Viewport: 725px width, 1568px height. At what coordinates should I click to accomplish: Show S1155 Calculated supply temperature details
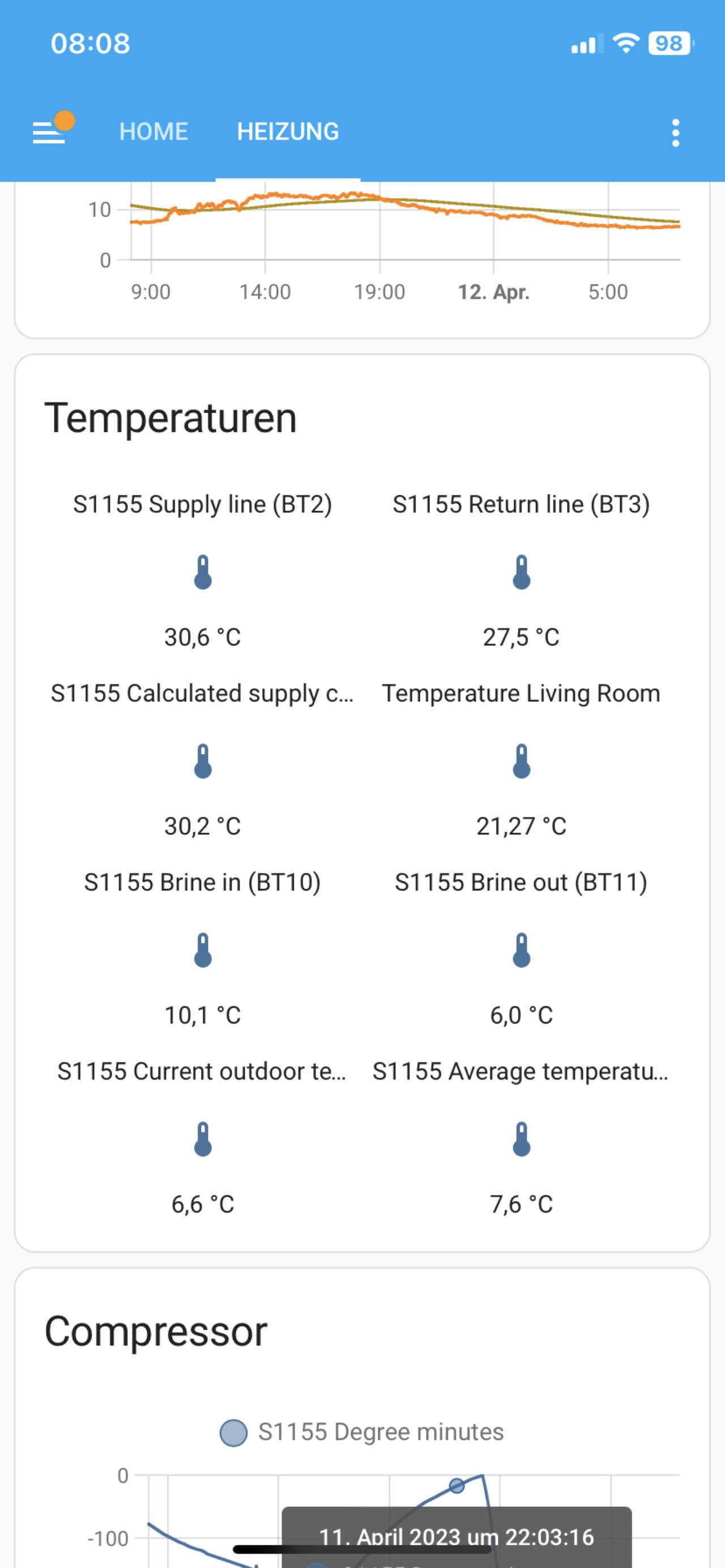203,759
